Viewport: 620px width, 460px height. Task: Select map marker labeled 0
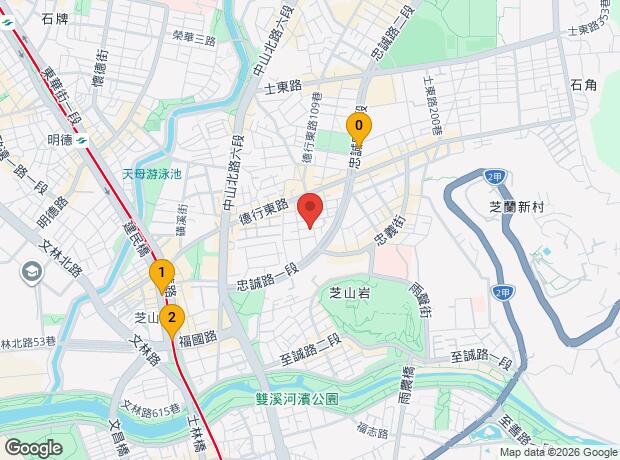(x=359, y=126)
